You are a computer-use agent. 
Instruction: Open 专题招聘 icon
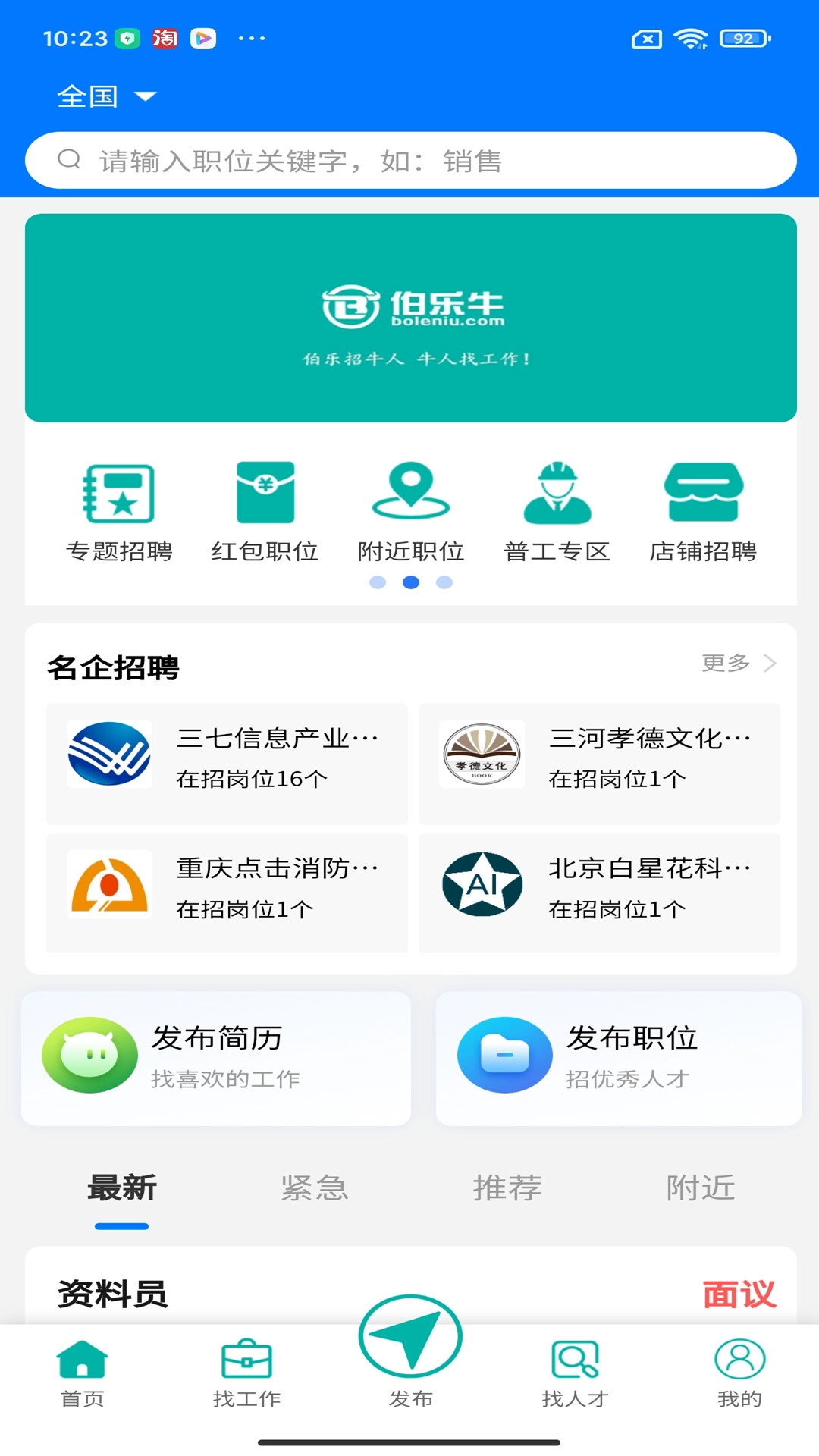coord(120,494)
